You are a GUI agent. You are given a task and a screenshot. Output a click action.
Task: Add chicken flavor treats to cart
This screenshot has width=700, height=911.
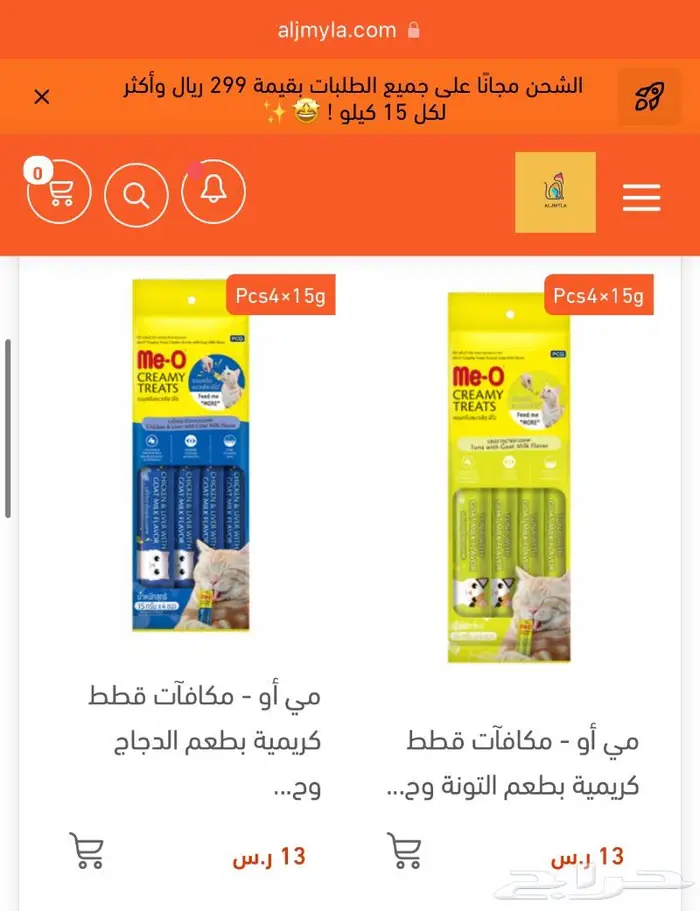87,850
